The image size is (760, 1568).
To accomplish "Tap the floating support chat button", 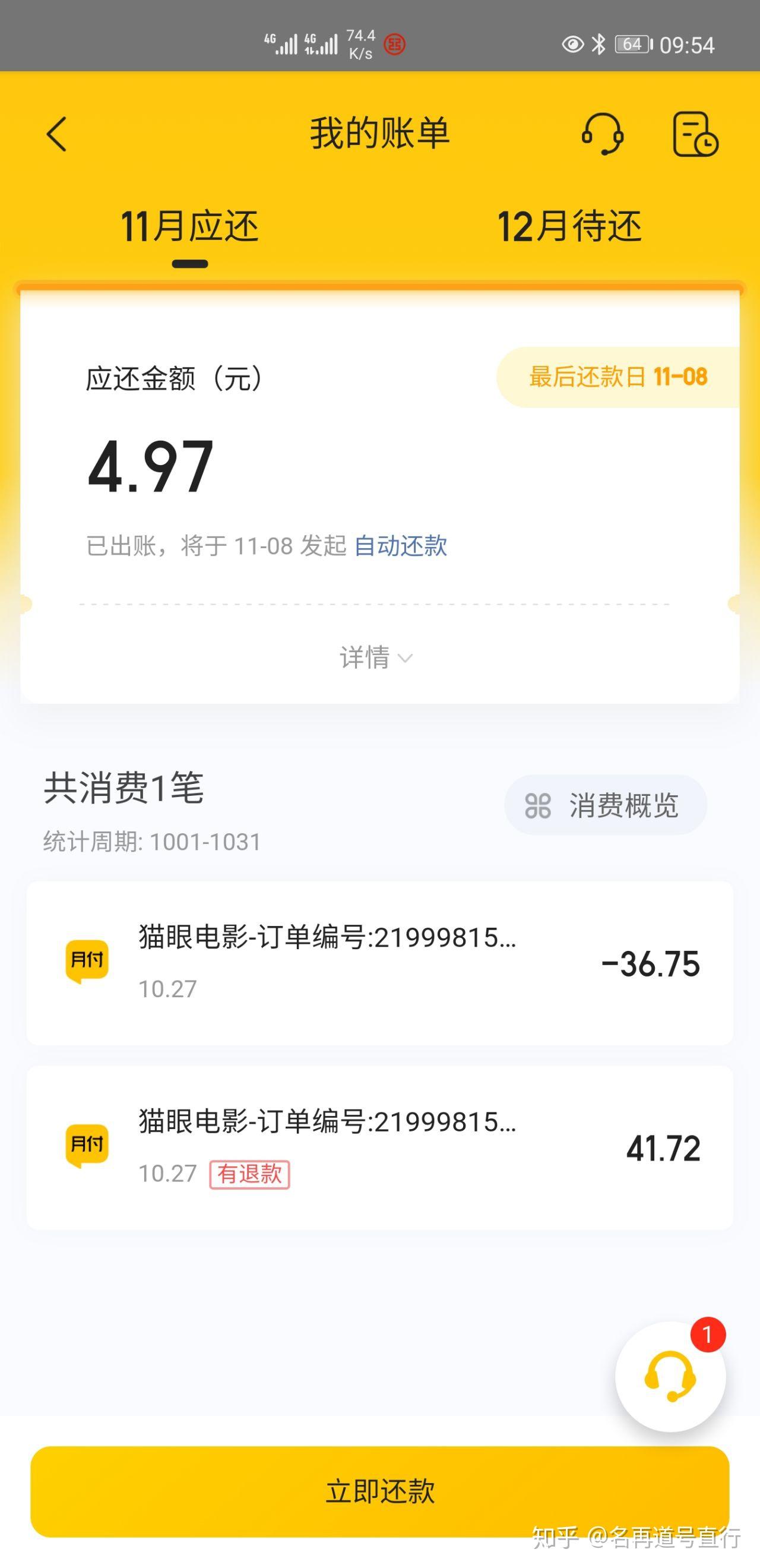I will (670, 1376).
